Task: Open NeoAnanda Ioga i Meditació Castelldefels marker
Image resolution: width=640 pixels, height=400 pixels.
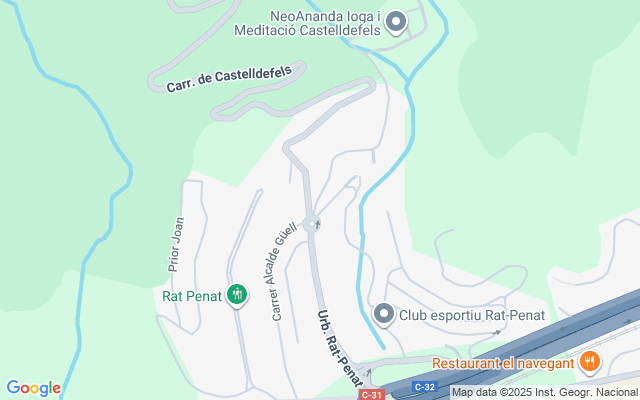Action: 395,21
